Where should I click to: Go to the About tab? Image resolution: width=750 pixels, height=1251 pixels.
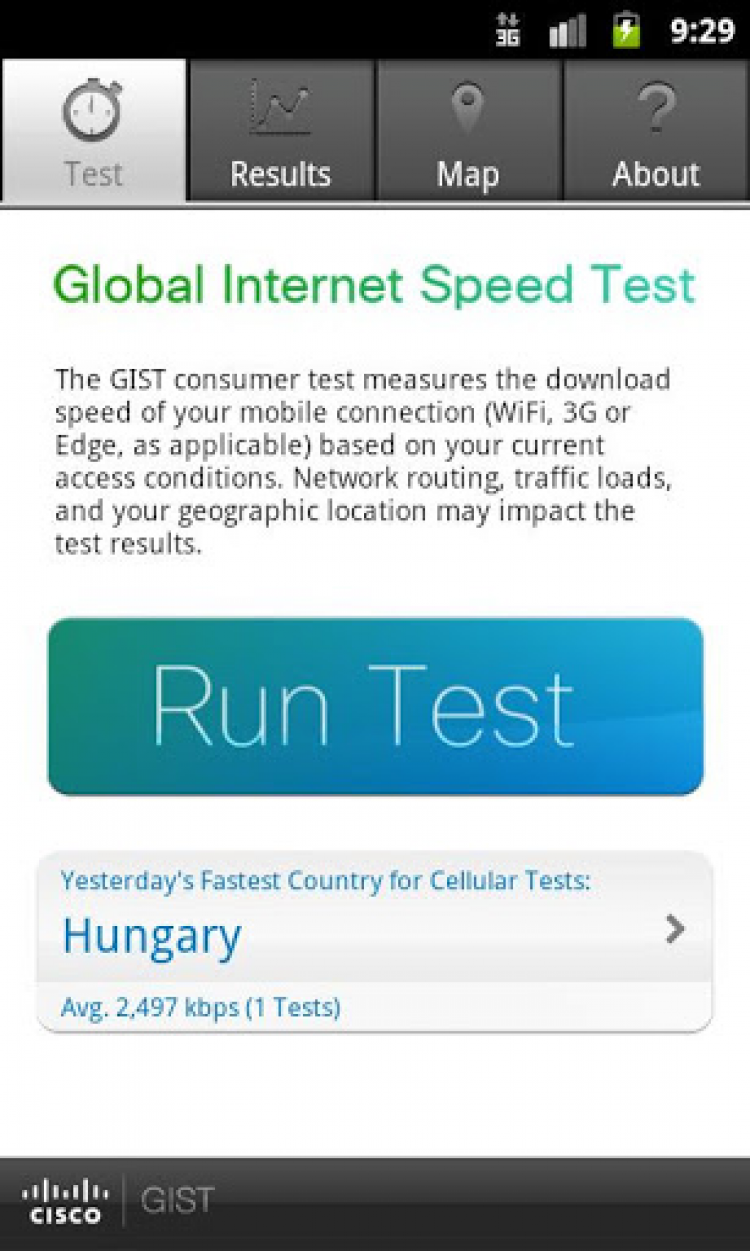coord(656,131)
